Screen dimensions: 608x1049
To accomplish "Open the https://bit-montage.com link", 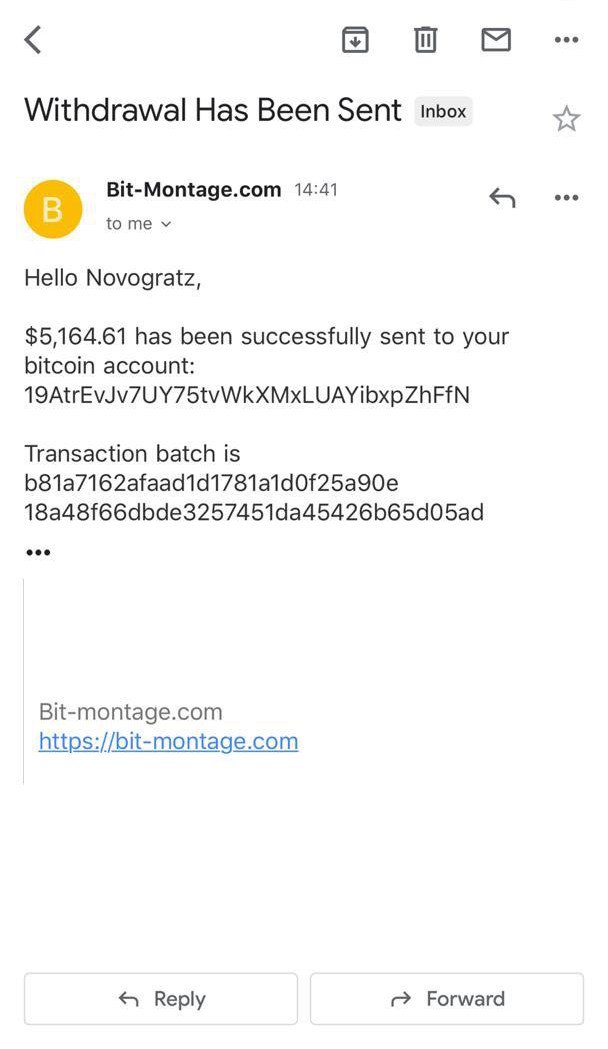I will point(168,741).
